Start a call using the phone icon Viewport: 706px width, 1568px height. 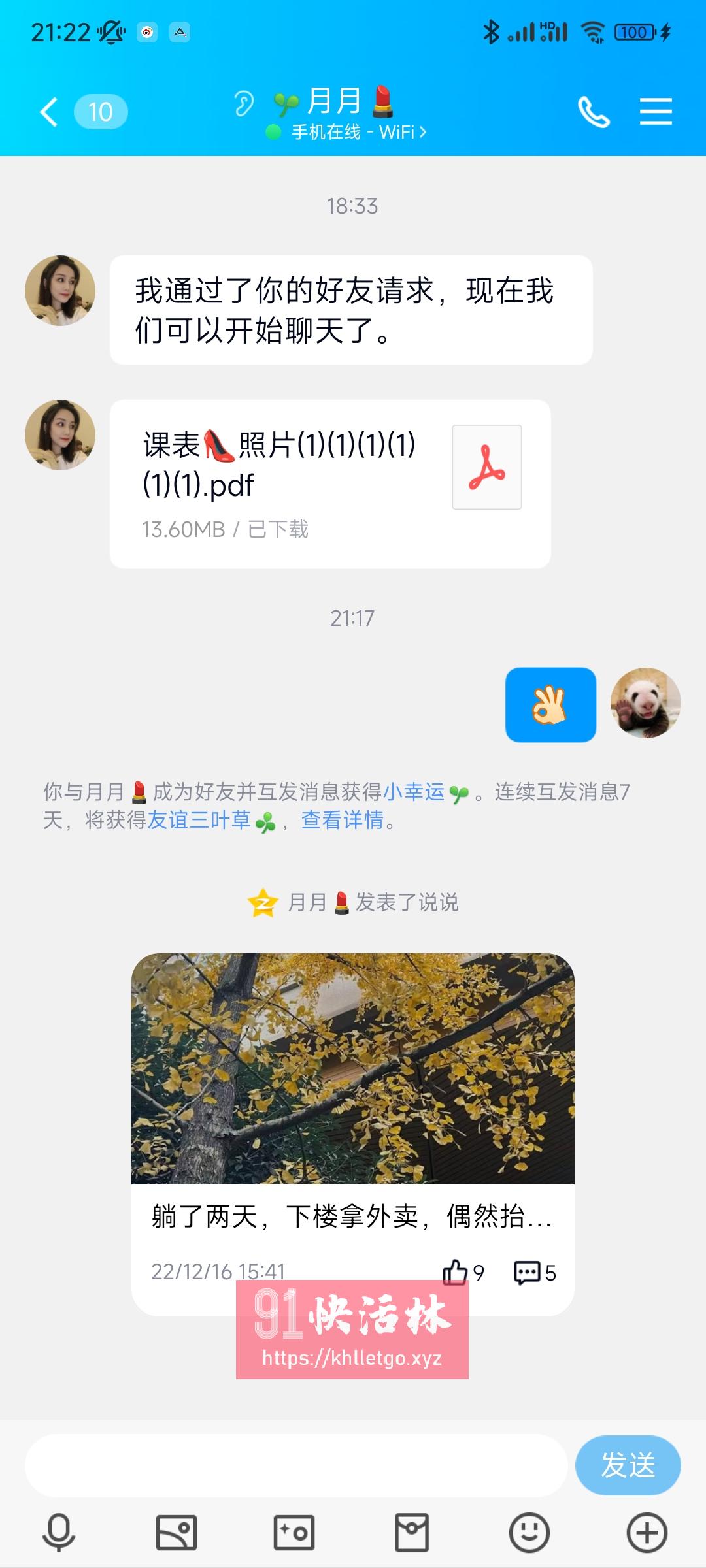coord(595,110)
